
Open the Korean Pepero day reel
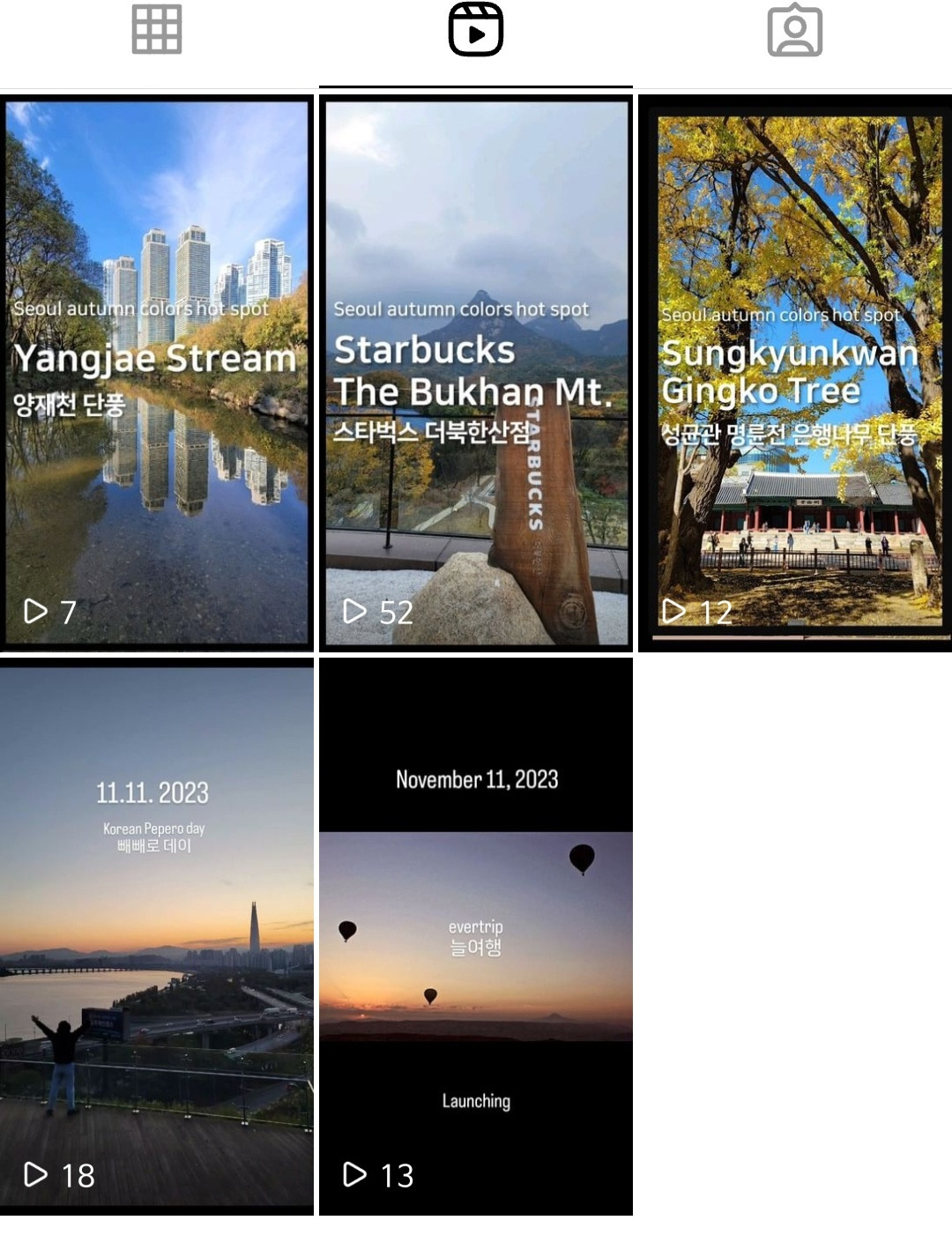pyautogui.click(x=157, y=936)
